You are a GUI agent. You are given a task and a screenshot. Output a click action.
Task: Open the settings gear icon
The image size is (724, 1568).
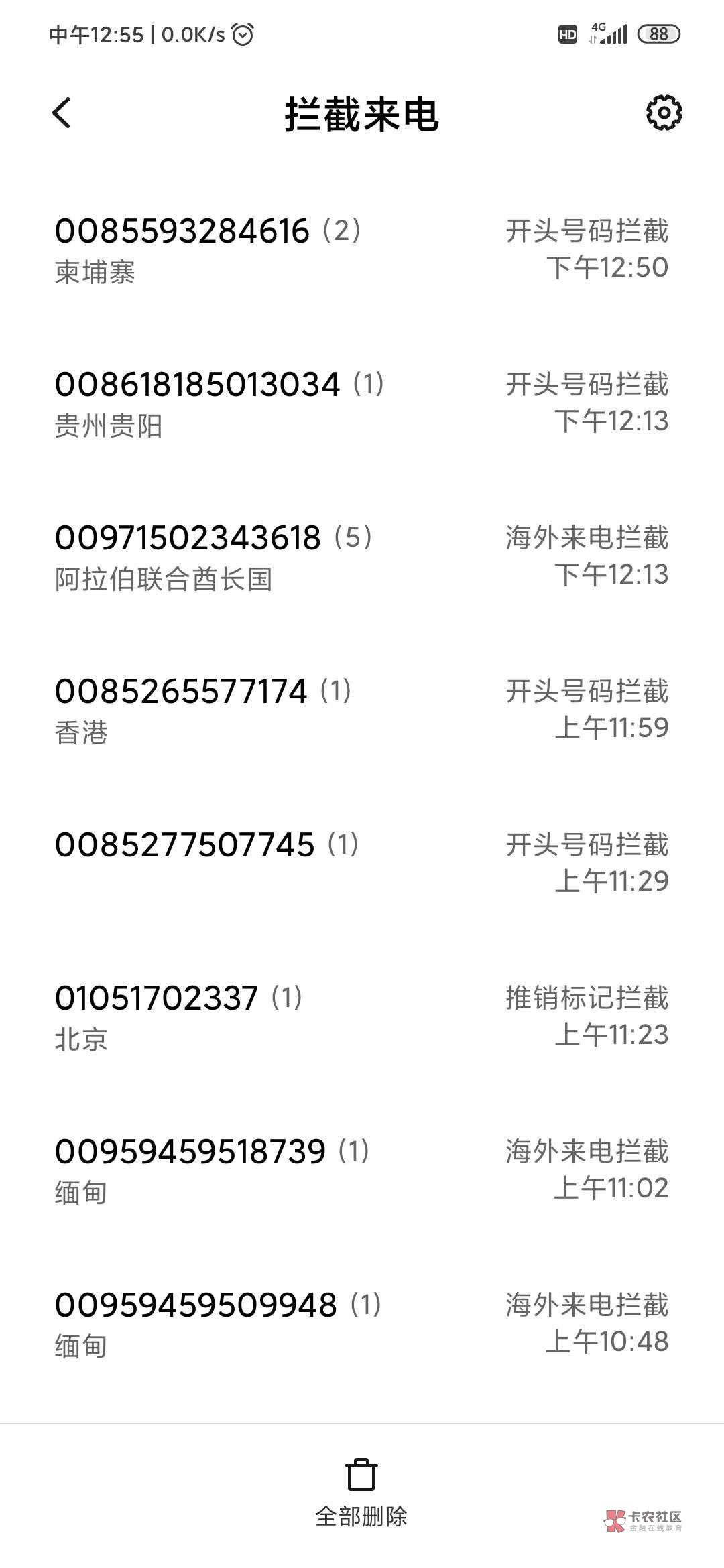coord(663,113)
